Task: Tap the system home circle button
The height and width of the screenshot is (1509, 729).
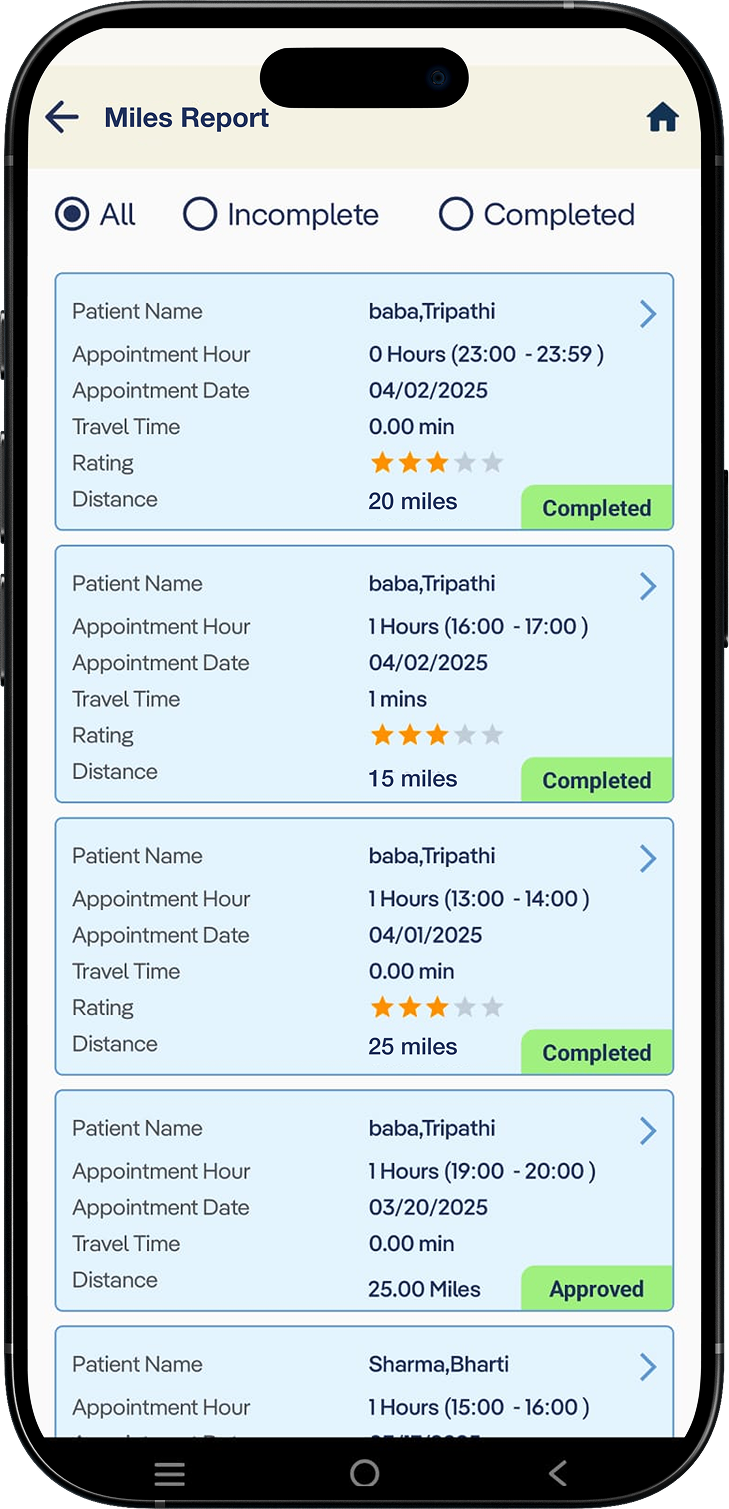Action: (x=365, y=1473)
